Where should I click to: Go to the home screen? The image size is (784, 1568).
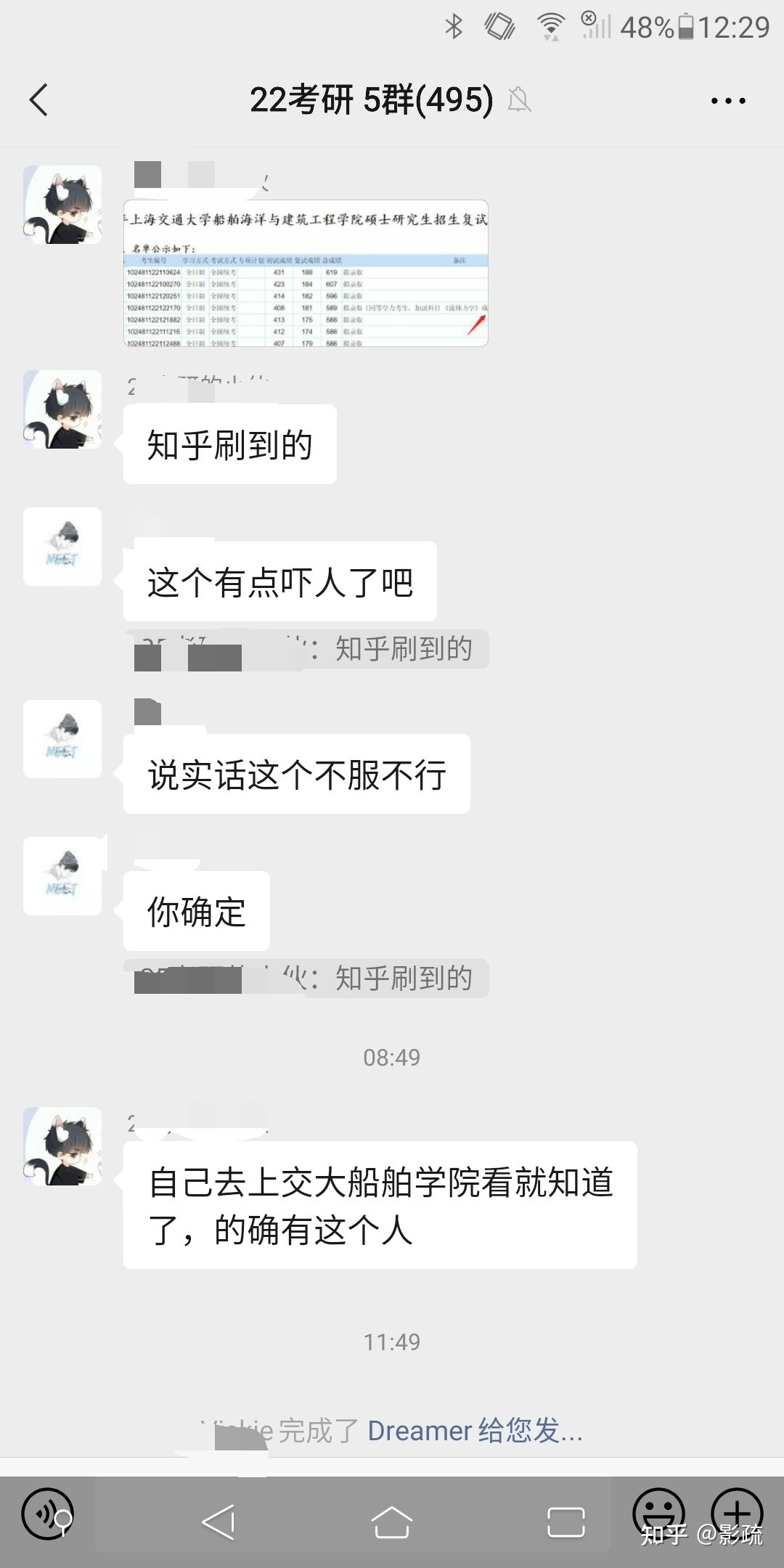tap(392, 1522)
